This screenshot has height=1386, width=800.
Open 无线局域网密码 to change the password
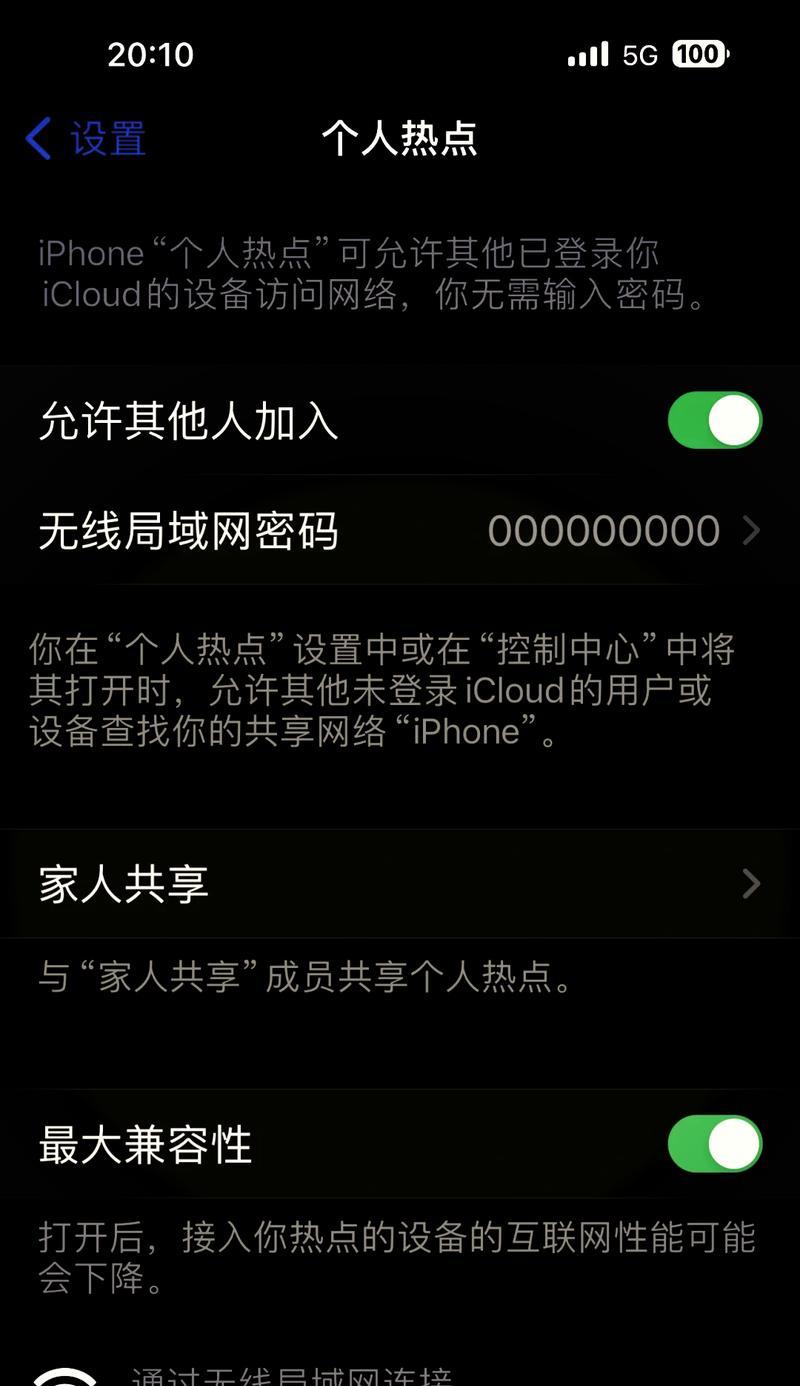(400, 531)
